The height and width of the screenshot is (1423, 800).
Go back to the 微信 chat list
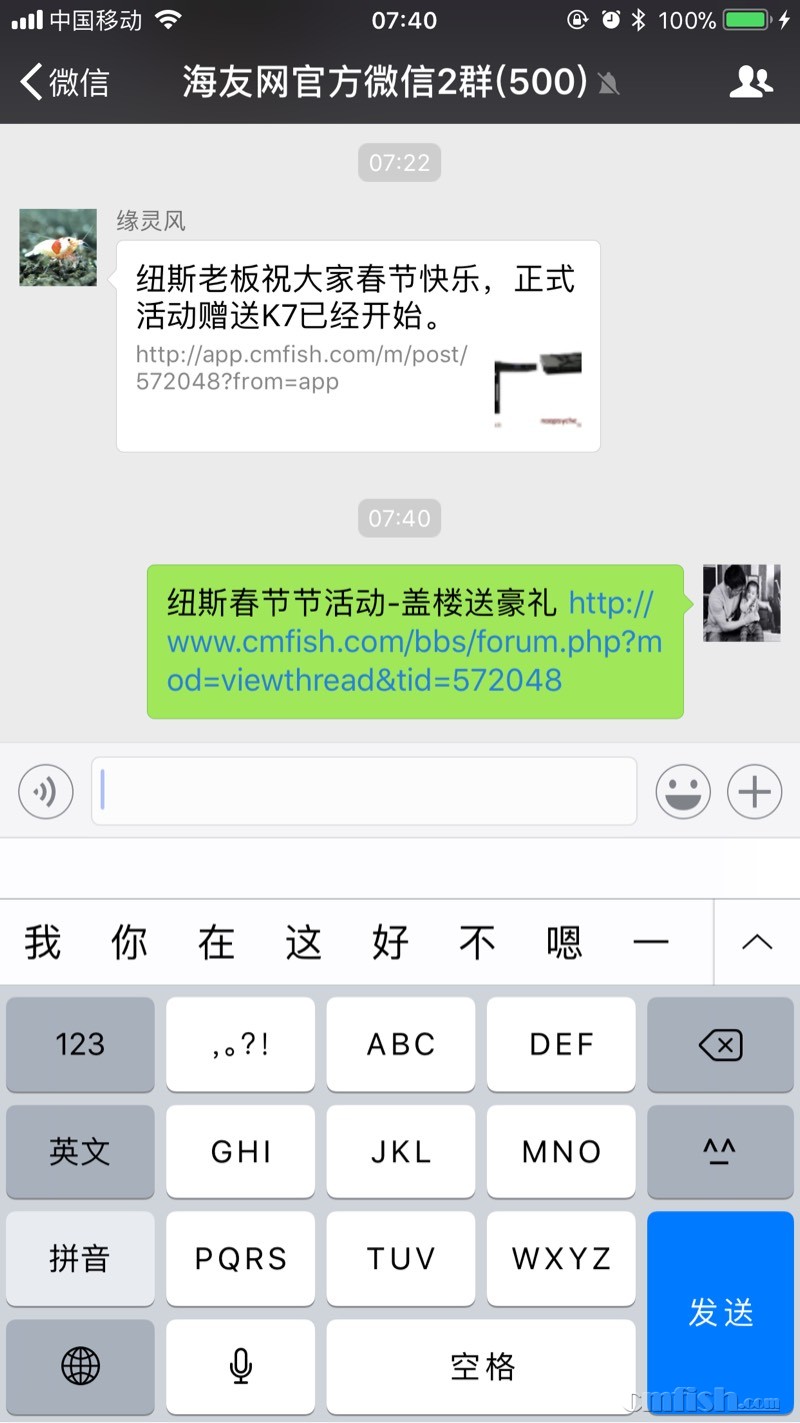(65, 82)
